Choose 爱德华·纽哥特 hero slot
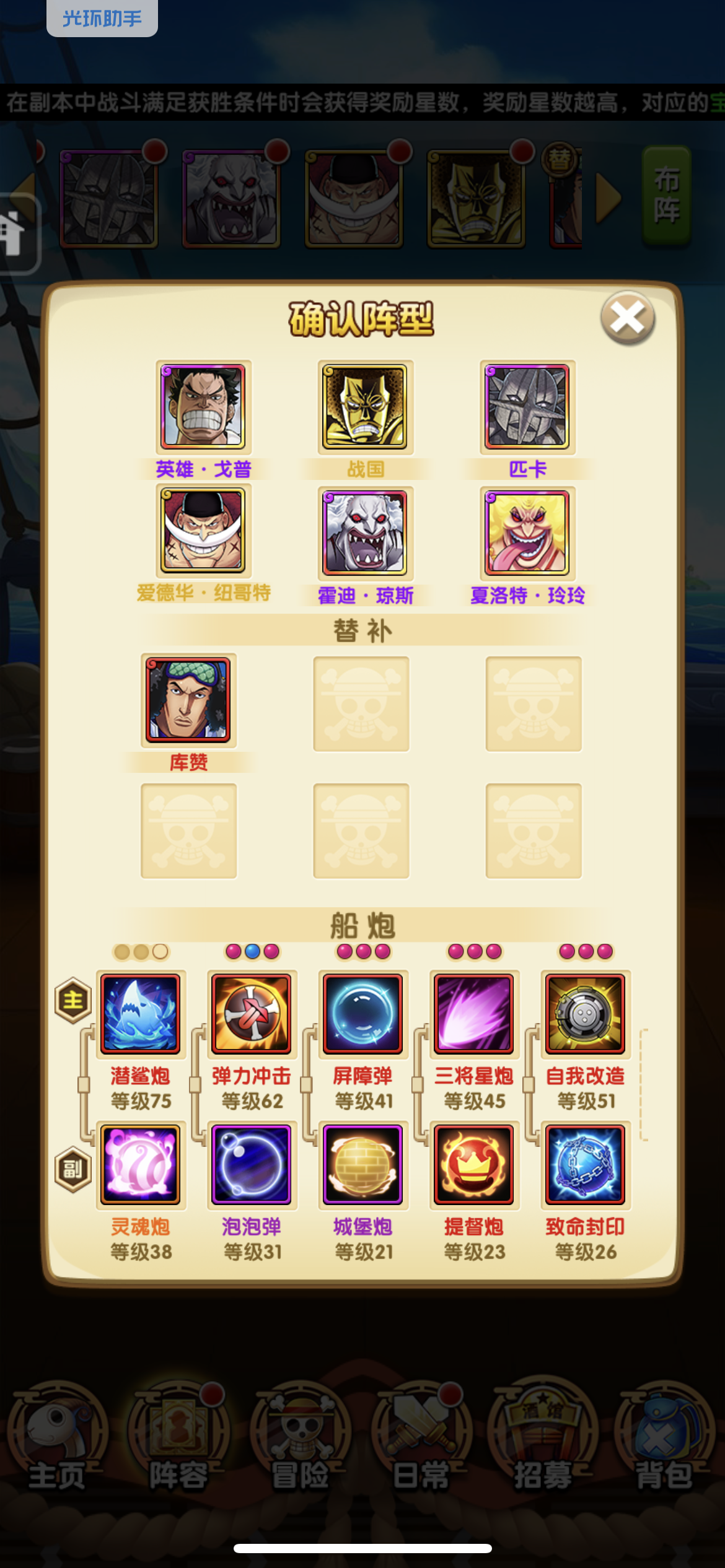 point(203,531)
